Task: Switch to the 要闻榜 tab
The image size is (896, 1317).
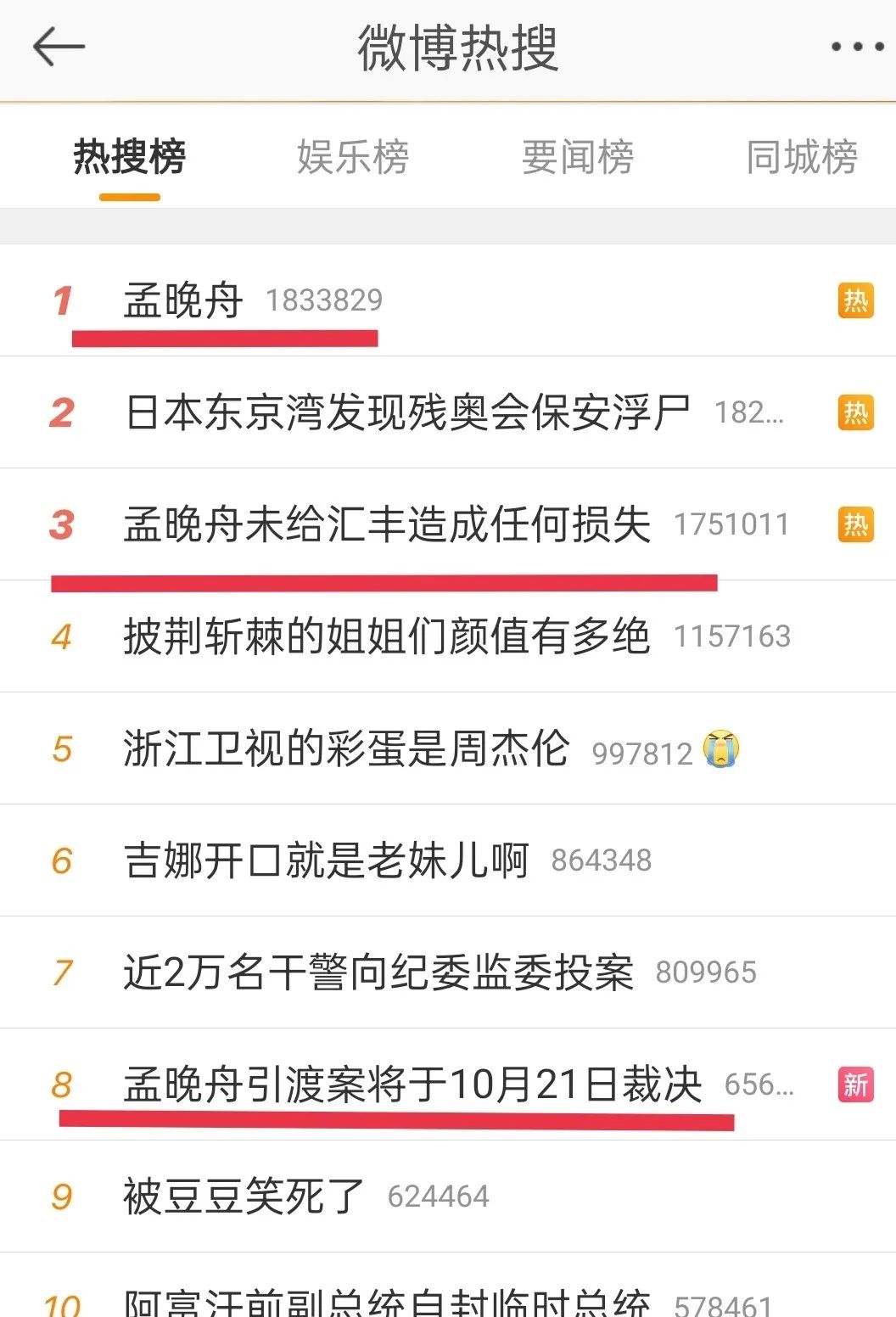Action: (577, 158)
